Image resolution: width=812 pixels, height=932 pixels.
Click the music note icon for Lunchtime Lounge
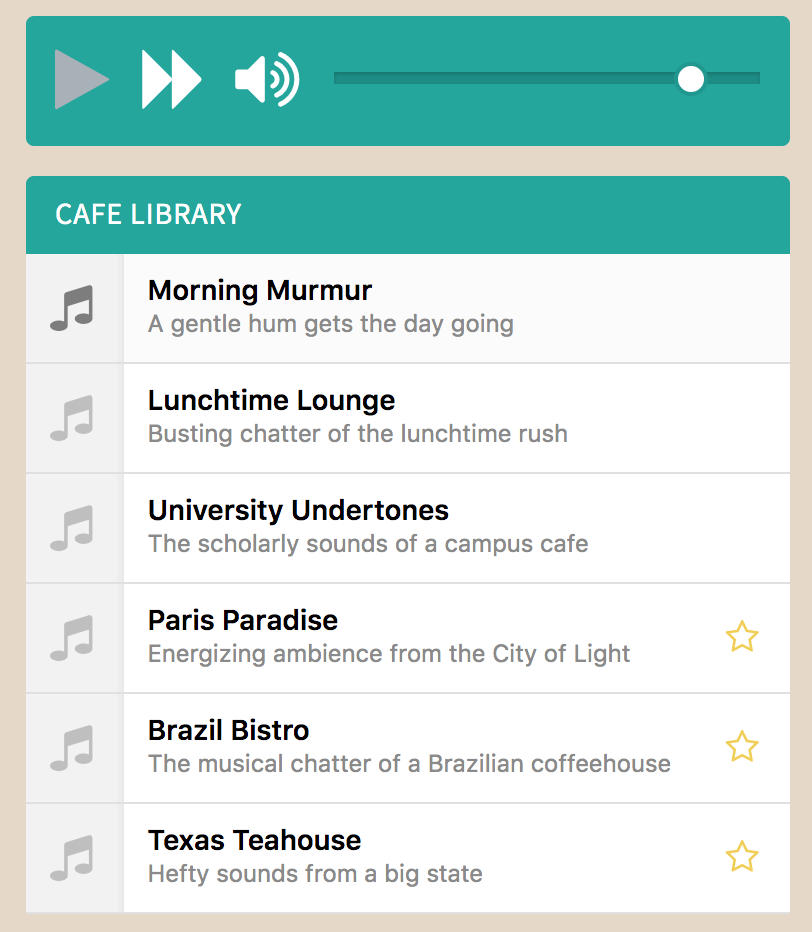[74, 418]
